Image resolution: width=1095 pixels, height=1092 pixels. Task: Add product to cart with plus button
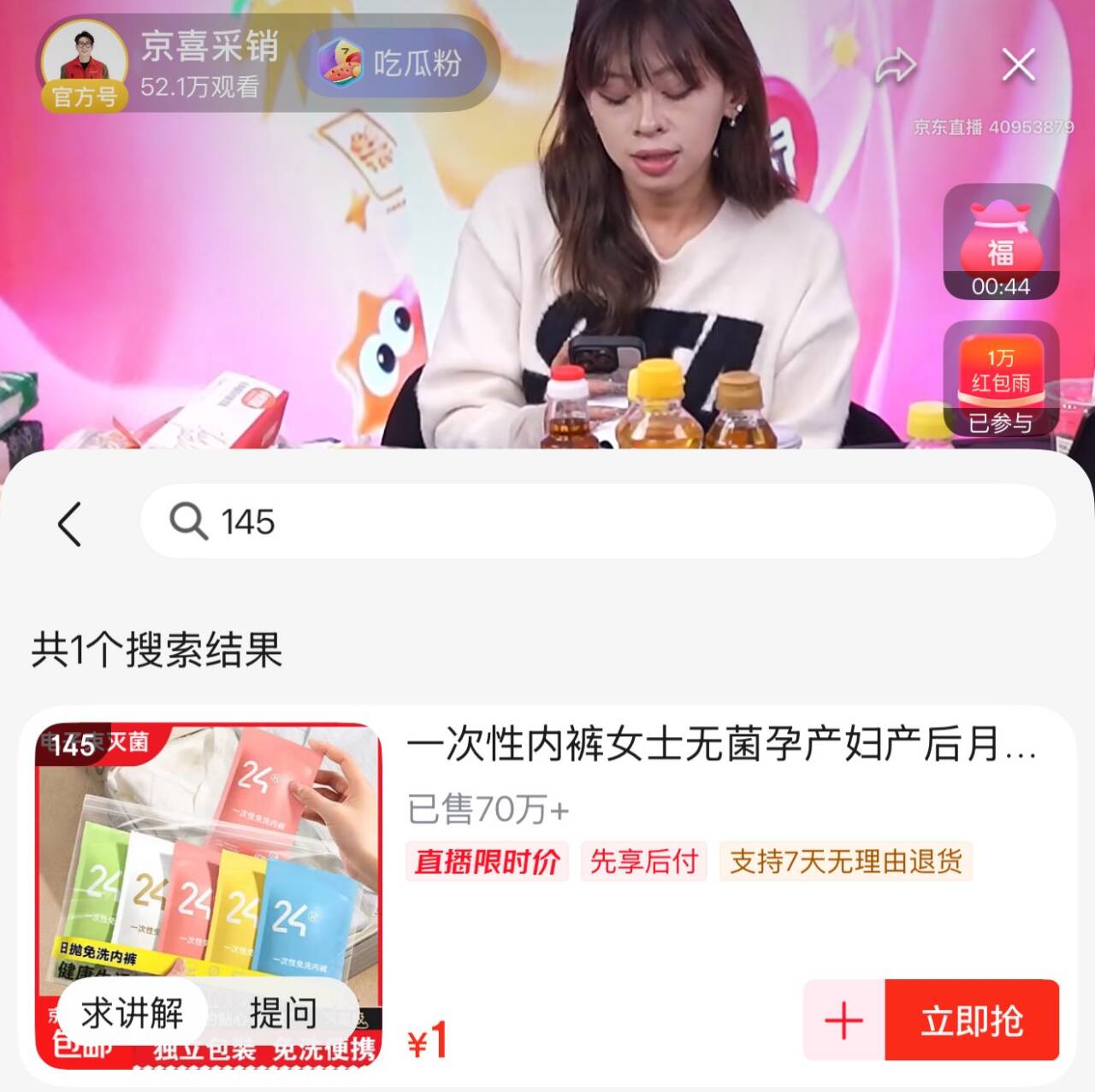[x=843, y=1020]
